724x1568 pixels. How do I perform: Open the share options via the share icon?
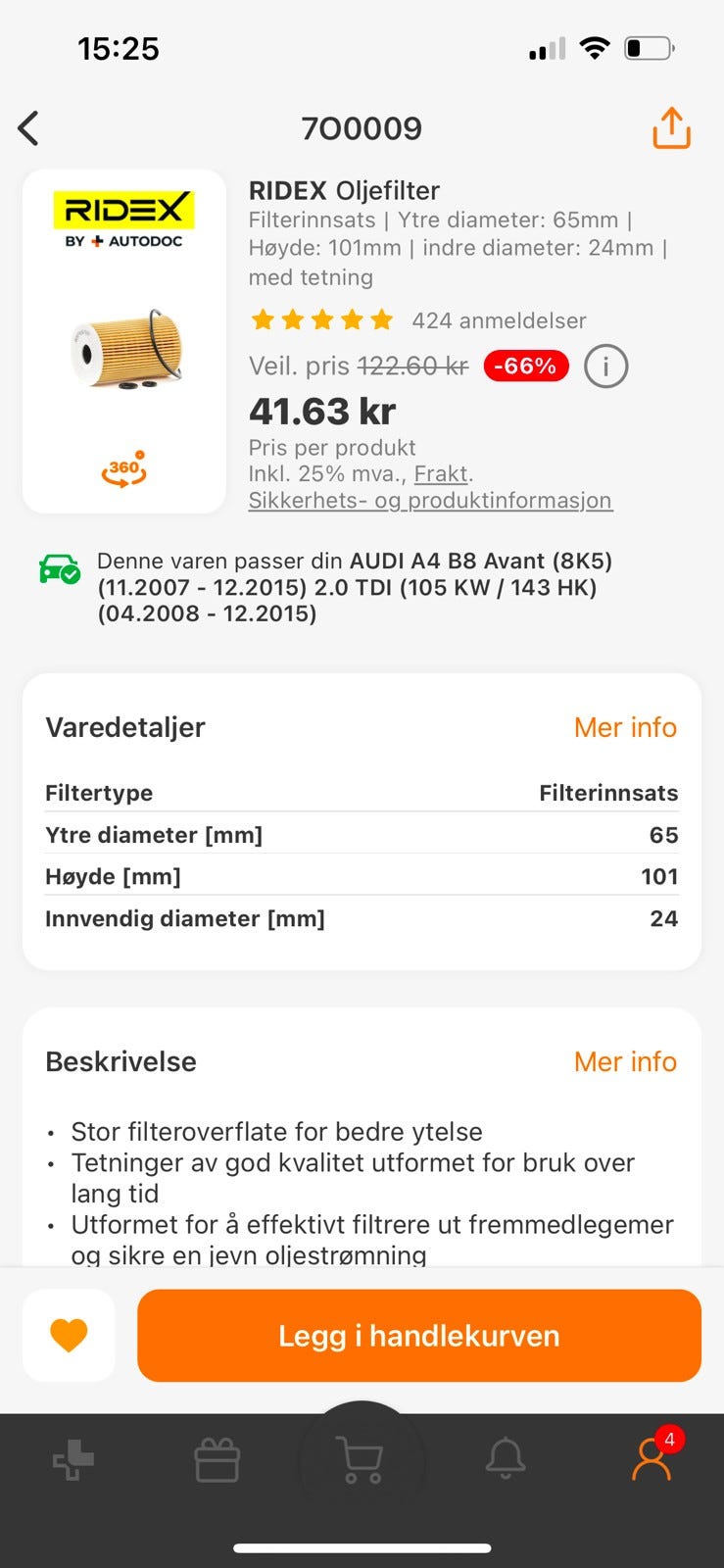[x=670, y=127]
